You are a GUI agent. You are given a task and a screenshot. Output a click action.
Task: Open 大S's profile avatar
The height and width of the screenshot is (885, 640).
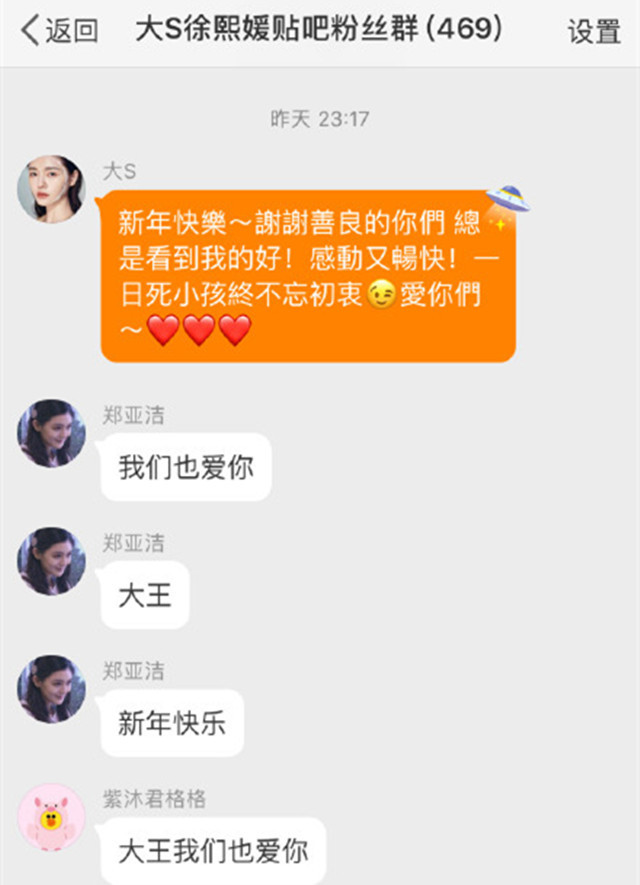coord(51,188)
